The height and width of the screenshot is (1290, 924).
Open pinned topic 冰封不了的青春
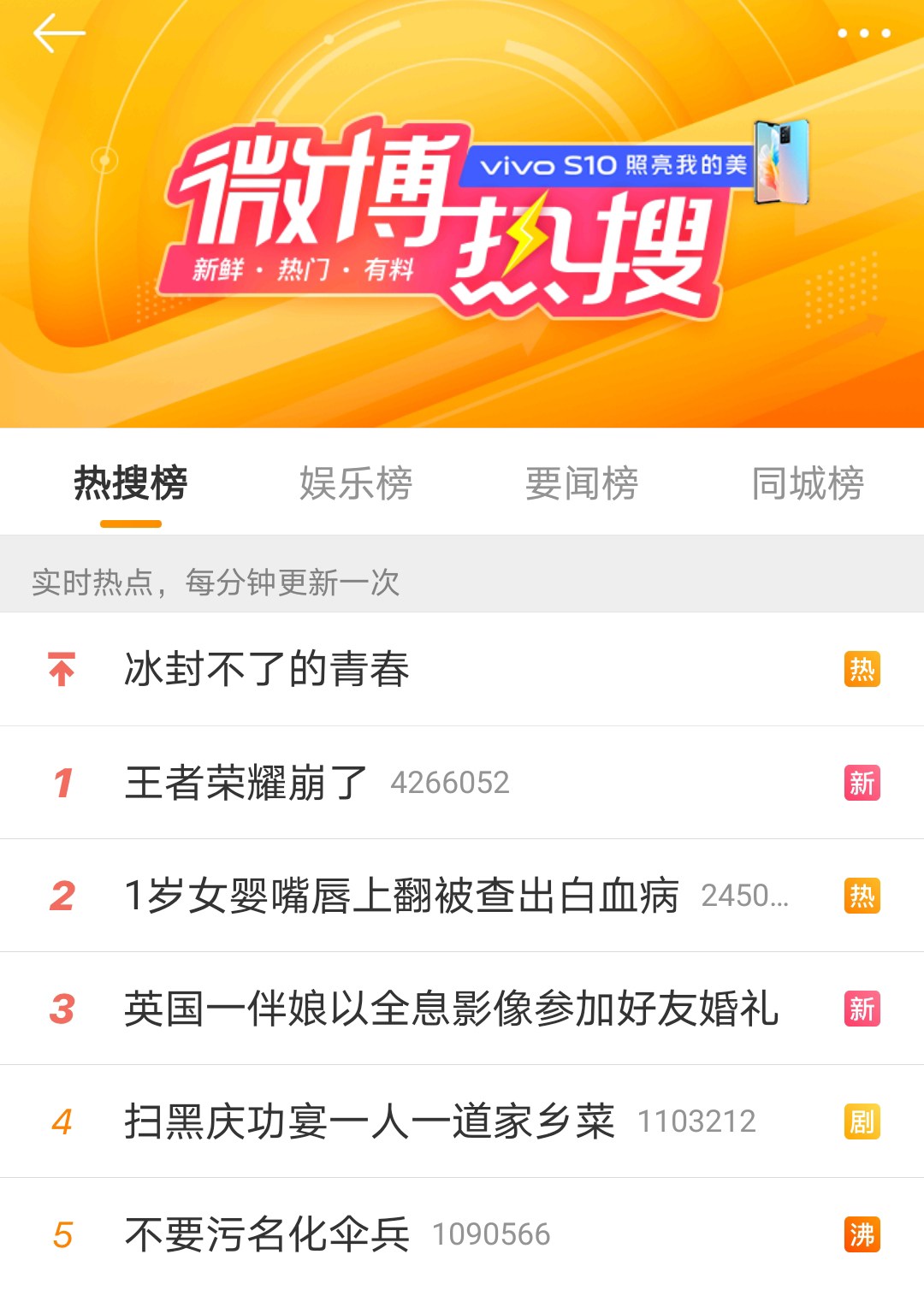click(267, 669)
